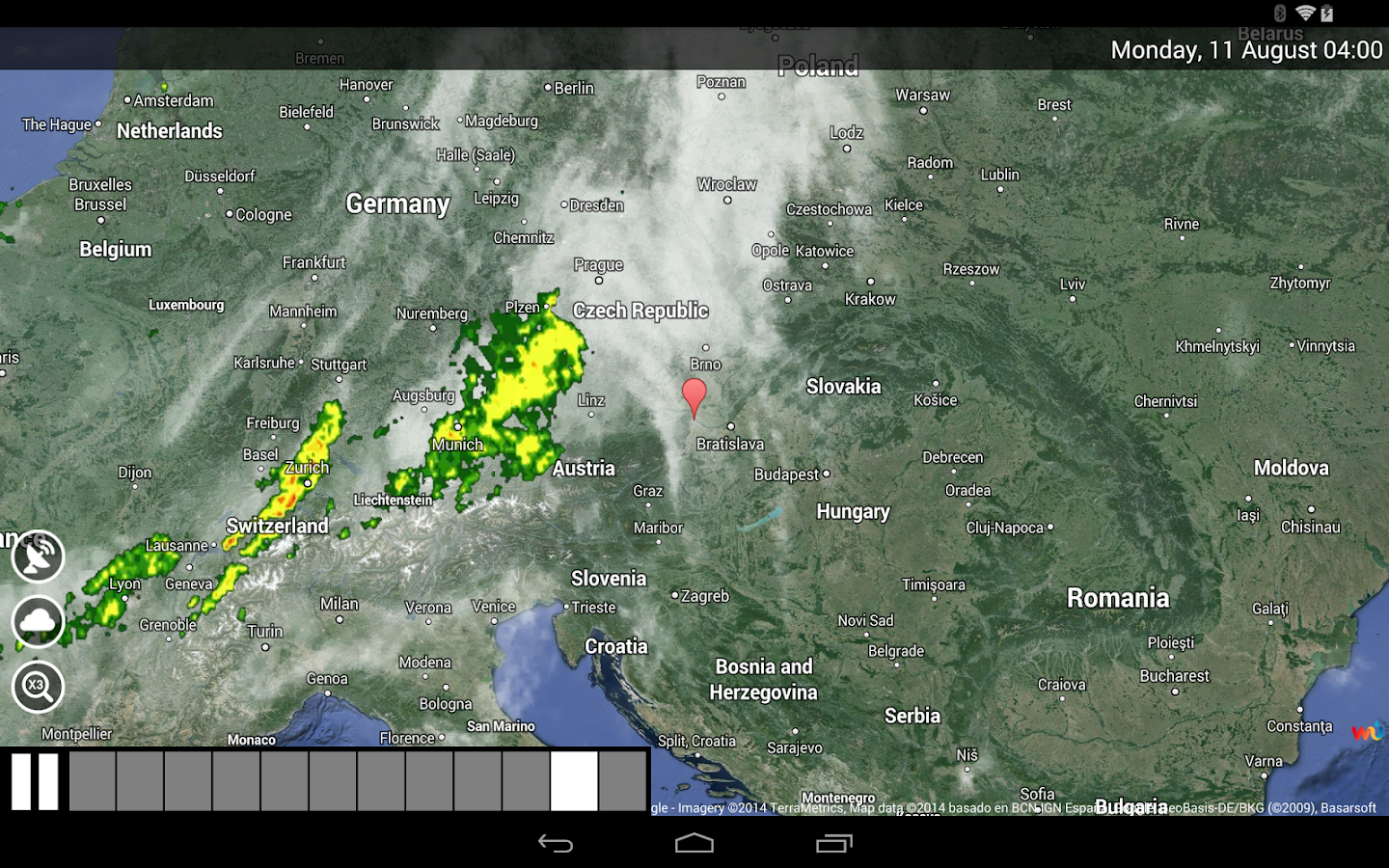Screen dimensions: 1389x868
Task: Open the recent apps view
Action: coord(833,844)
